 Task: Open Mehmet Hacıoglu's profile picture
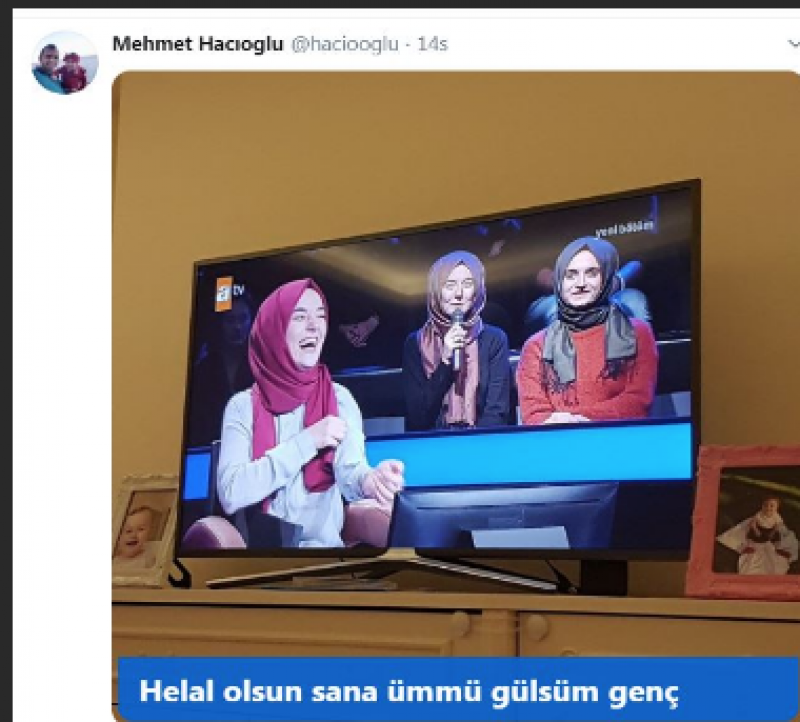click(x=65, y=63)
